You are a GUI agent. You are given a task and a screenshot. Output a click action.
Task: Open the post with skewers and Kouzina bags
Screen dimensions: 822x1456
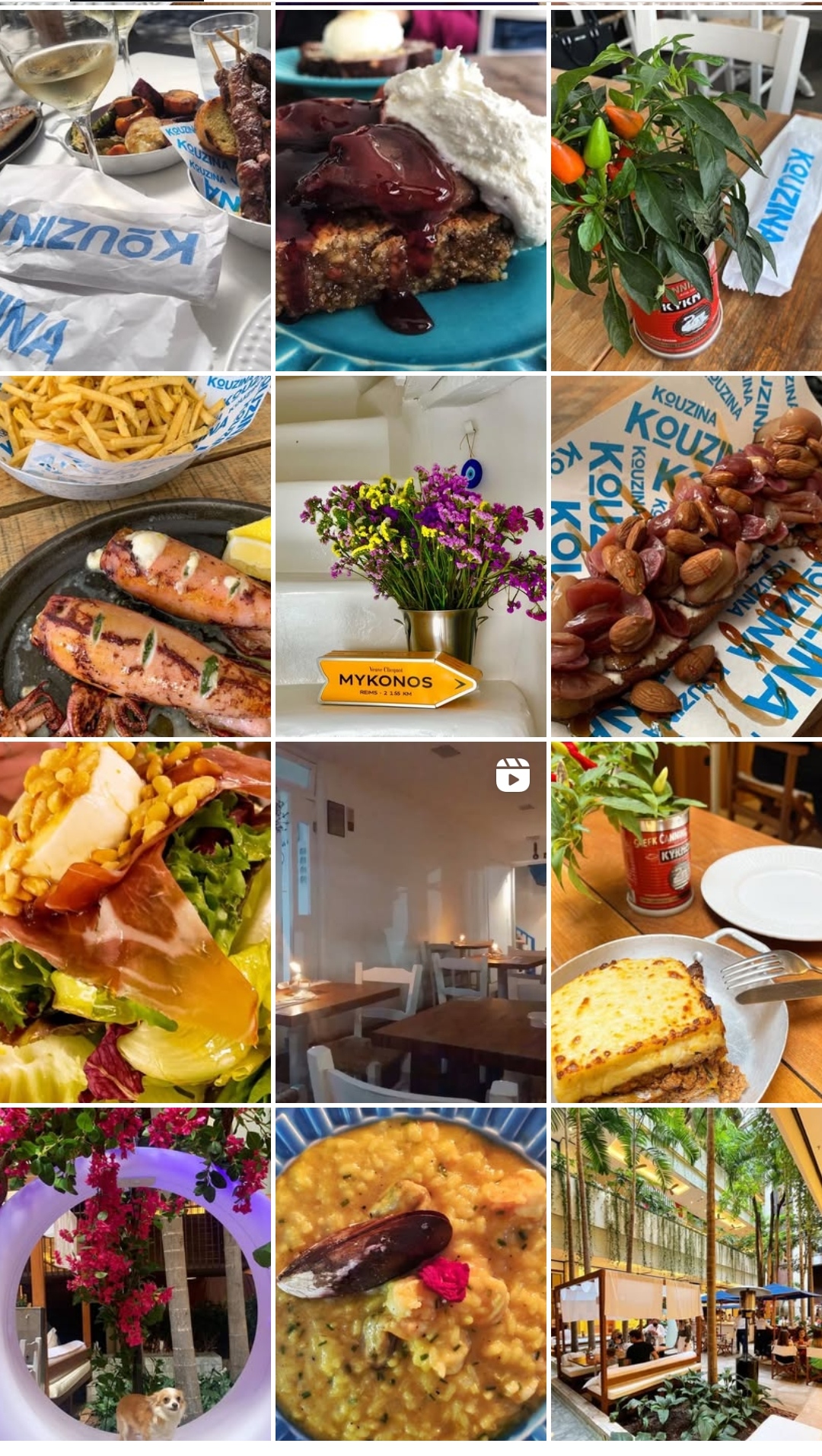coord(135,190)
